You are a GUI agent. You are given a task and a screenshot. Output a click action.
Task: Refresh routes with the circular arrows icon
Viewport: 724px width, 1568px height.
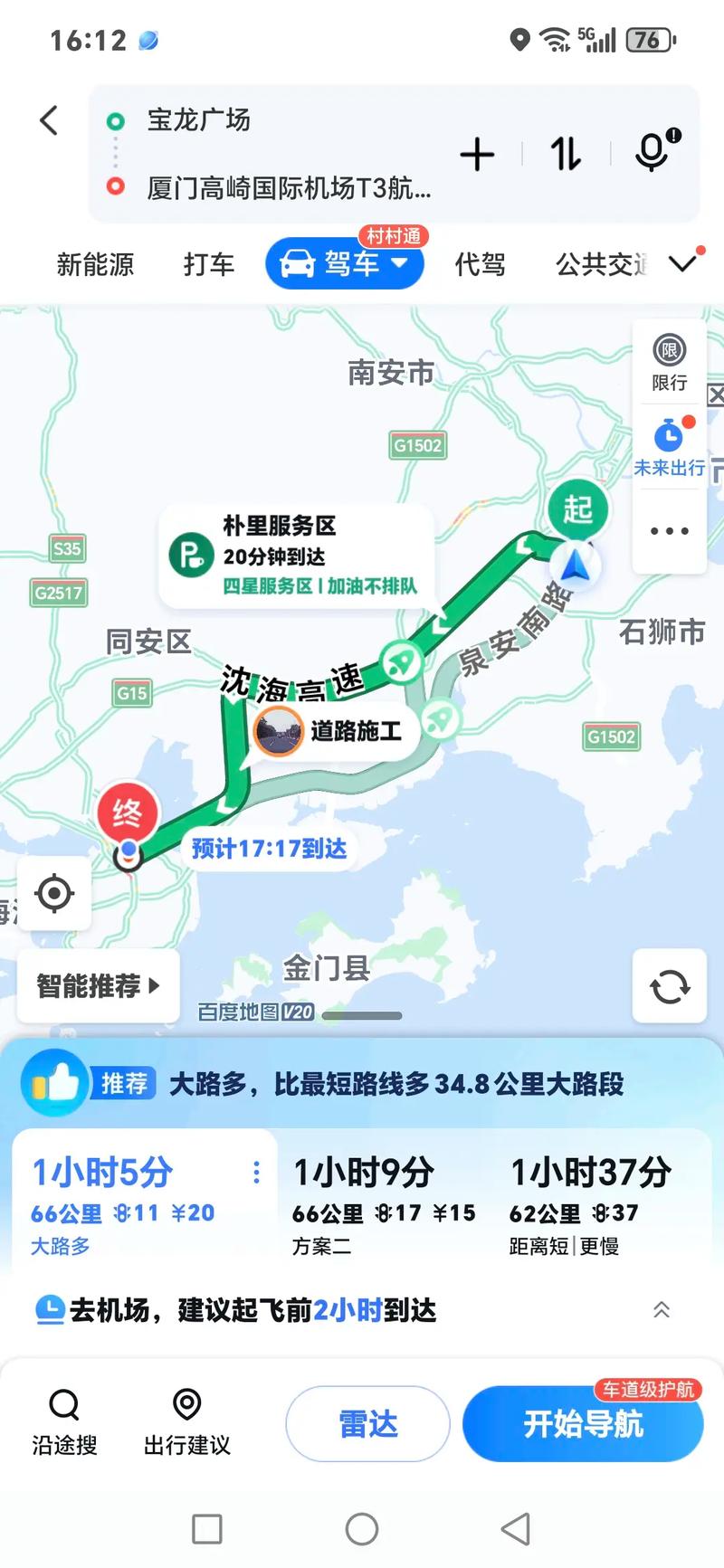(669, 986)
